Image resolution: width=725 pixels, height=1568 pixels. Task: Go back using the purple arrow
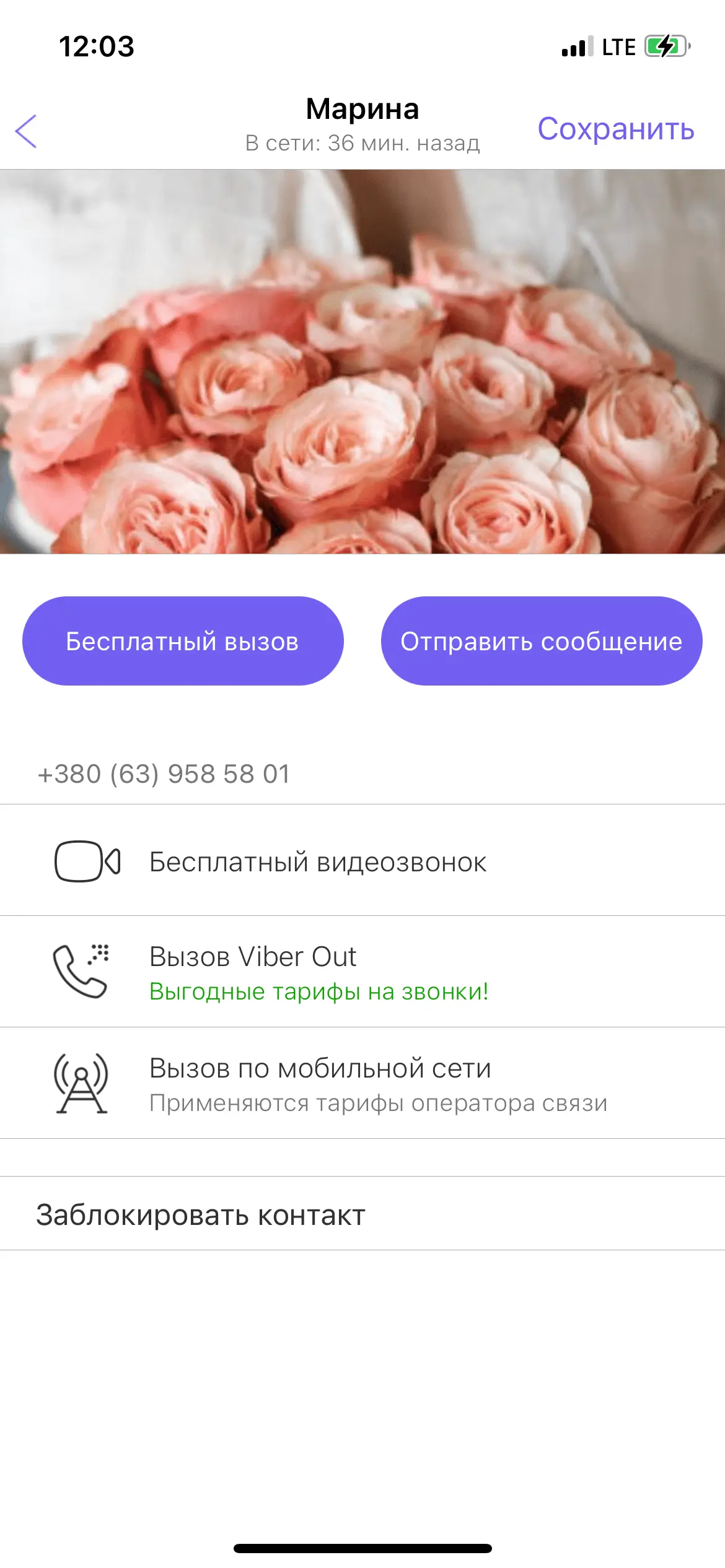click(x=26, y=131)
